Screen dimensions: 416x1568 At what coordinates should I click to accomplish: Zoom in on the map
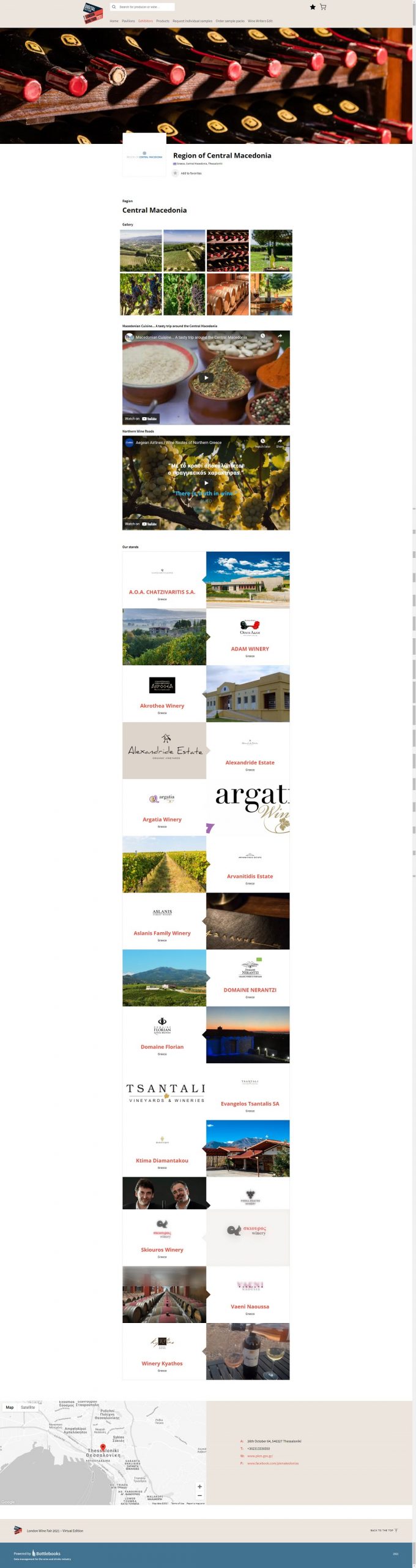pyautogui.click(x=199, y=1487)
